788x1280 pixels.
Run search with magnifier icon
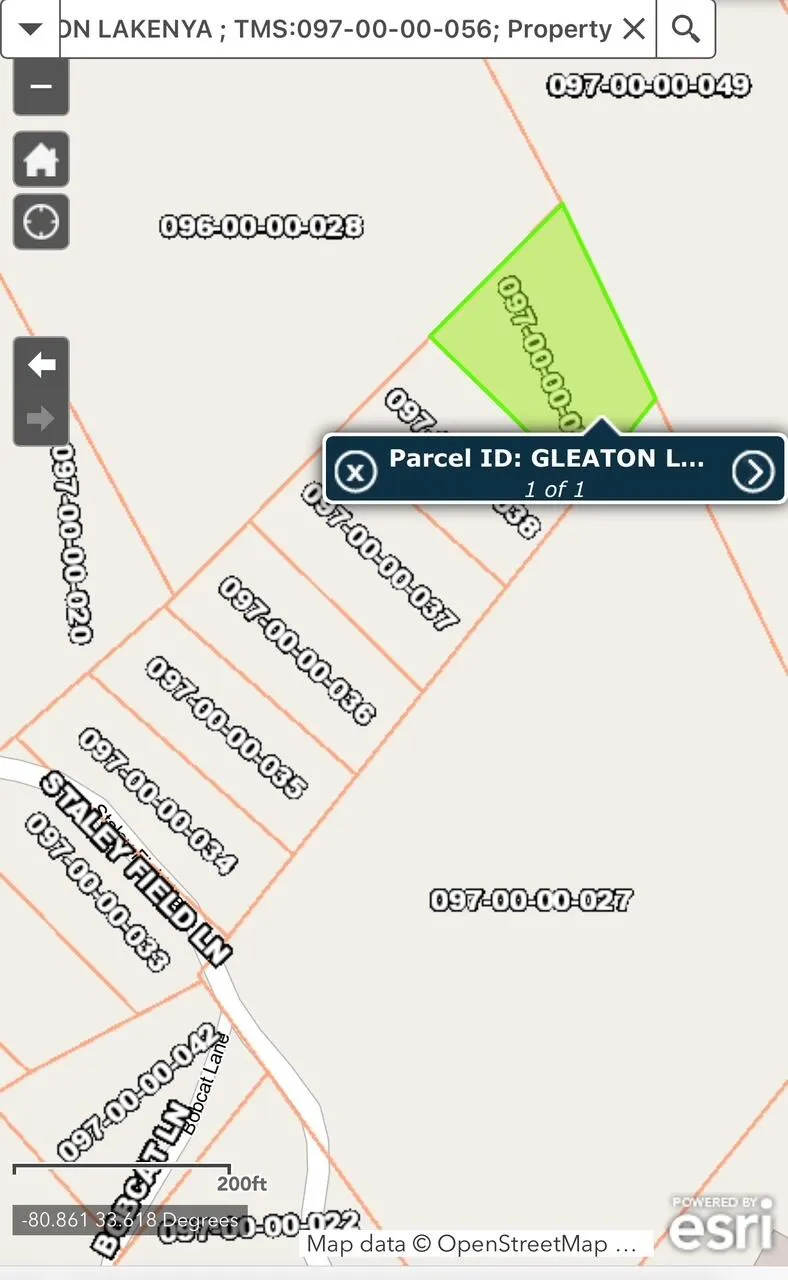[686, 29]
